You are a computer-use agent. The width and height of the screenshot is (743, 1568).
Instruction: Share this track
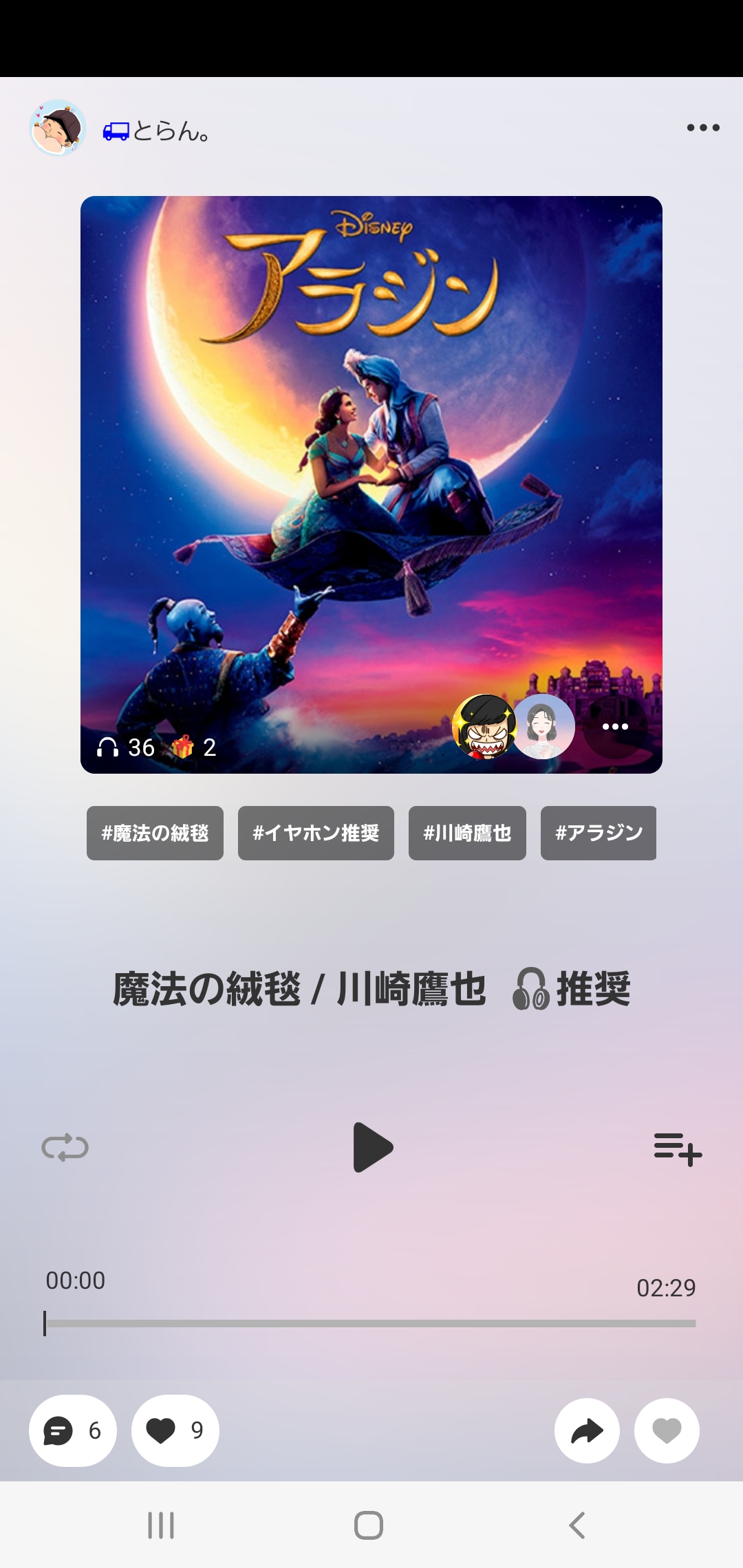pos(587,1431)
